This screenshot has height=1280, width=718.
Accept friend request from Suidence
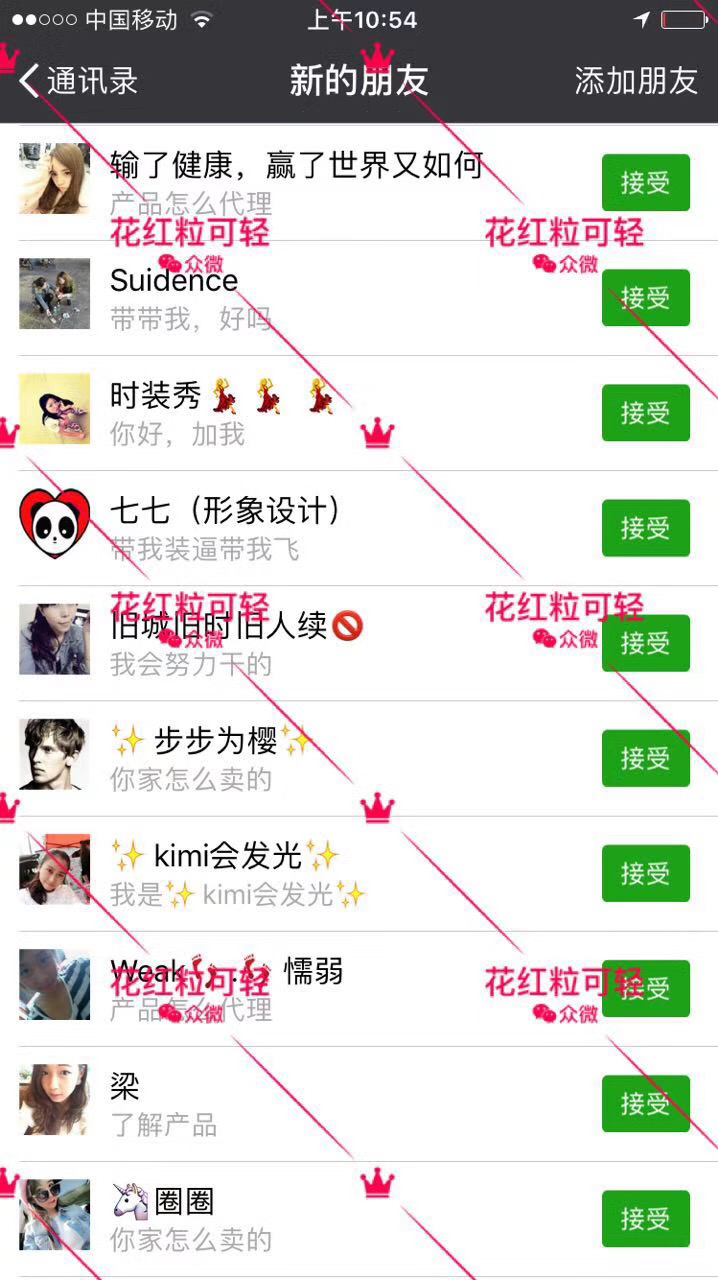645,297
